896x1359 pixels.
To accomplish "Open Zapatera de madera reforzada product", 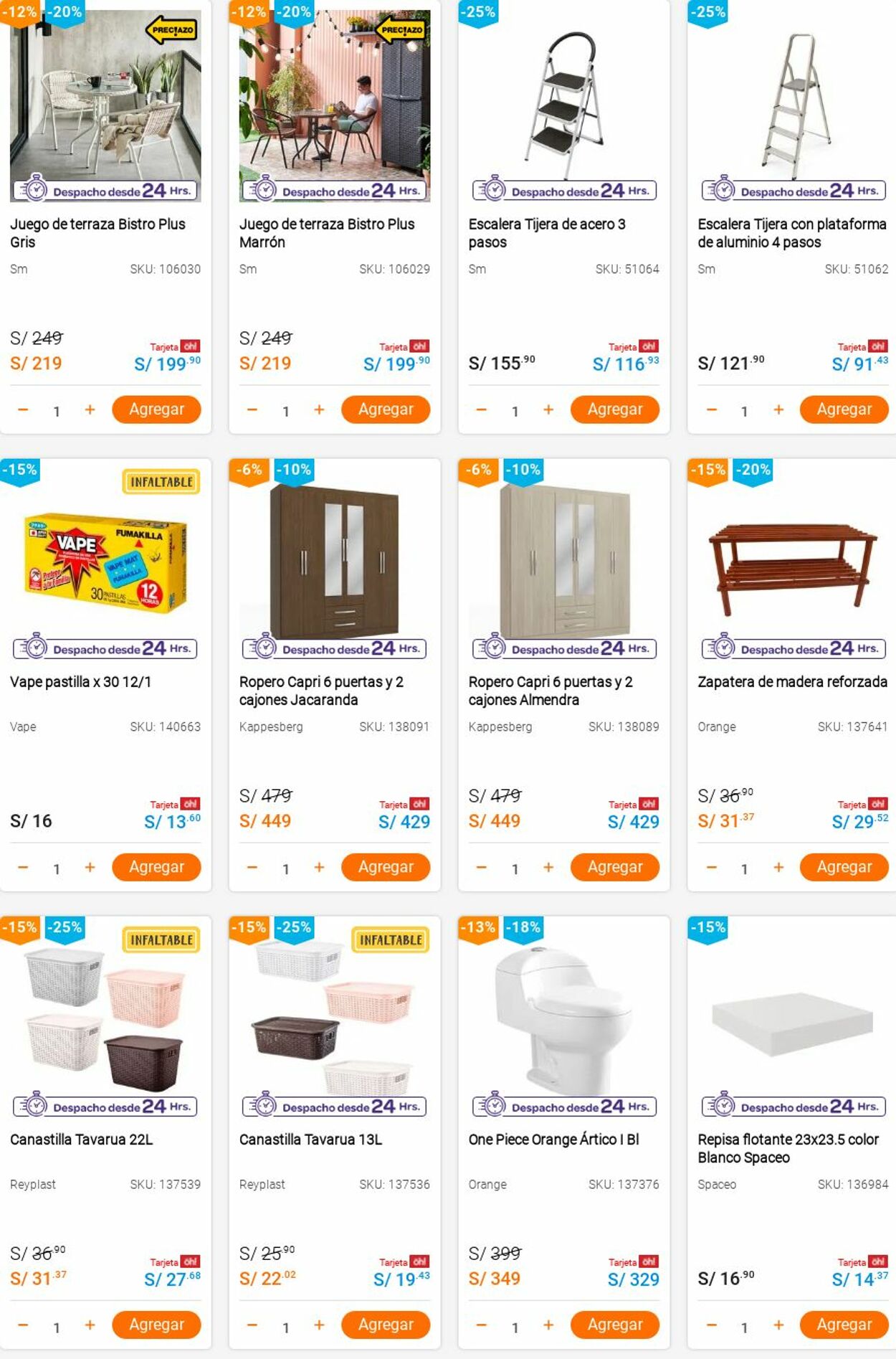I will point(792,681).
